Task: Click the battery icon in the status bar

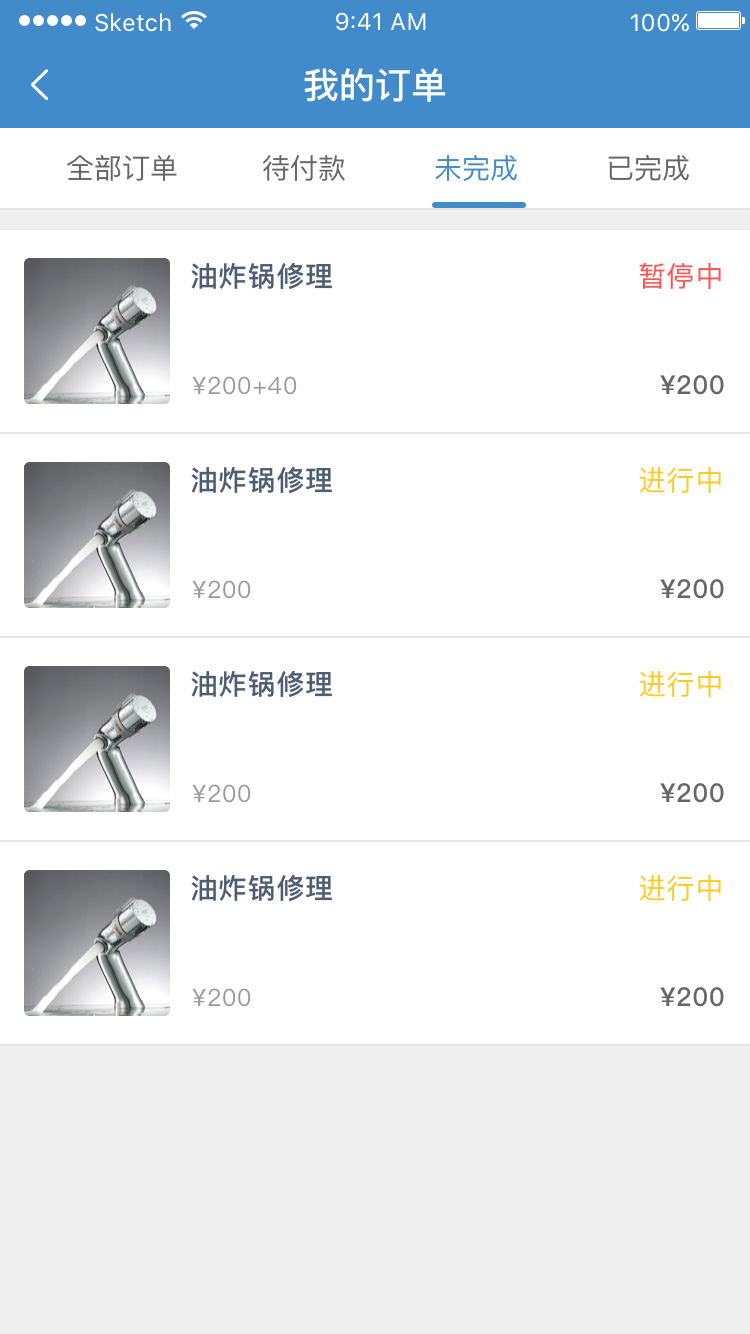Action: (x=715, y=20)
